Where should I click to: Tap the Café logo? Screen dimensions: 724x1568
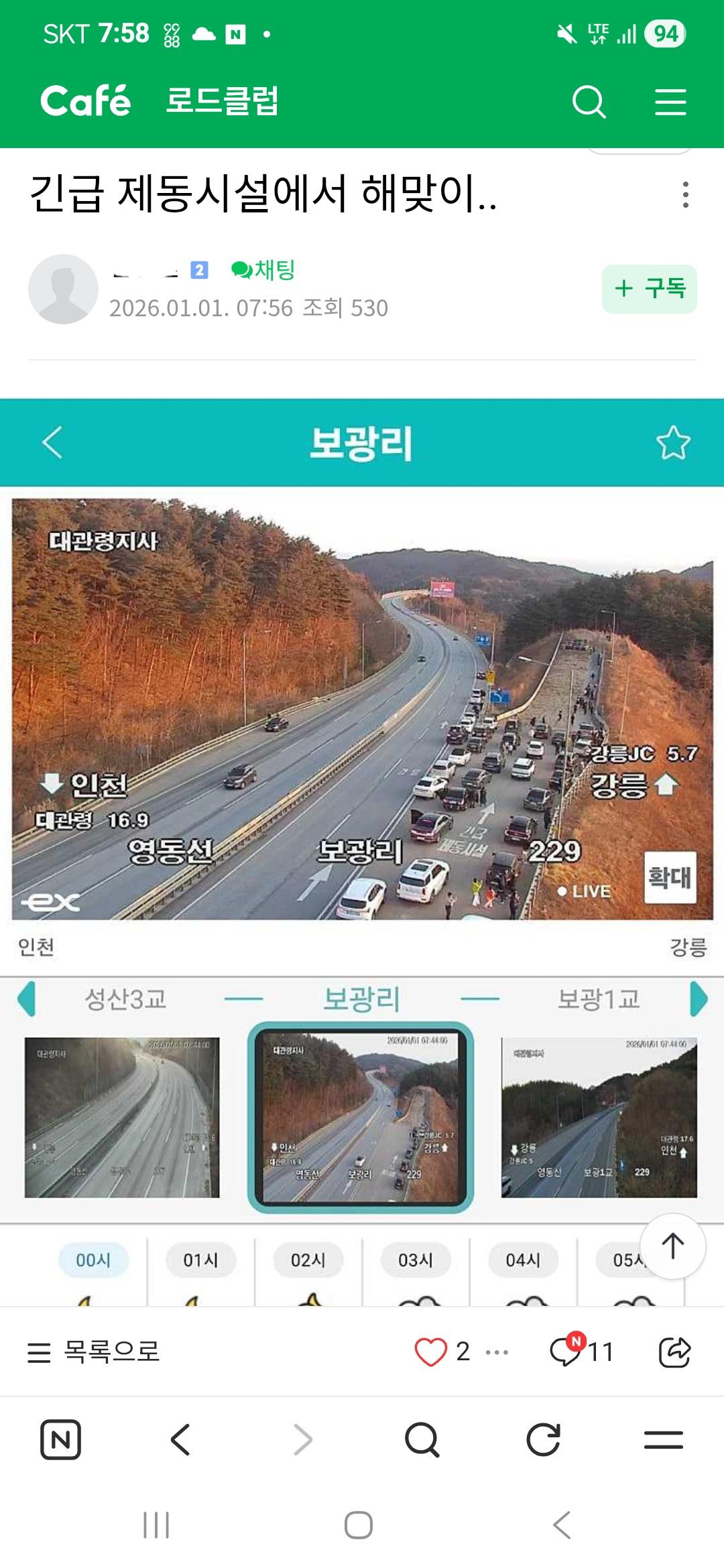[85, 101]
